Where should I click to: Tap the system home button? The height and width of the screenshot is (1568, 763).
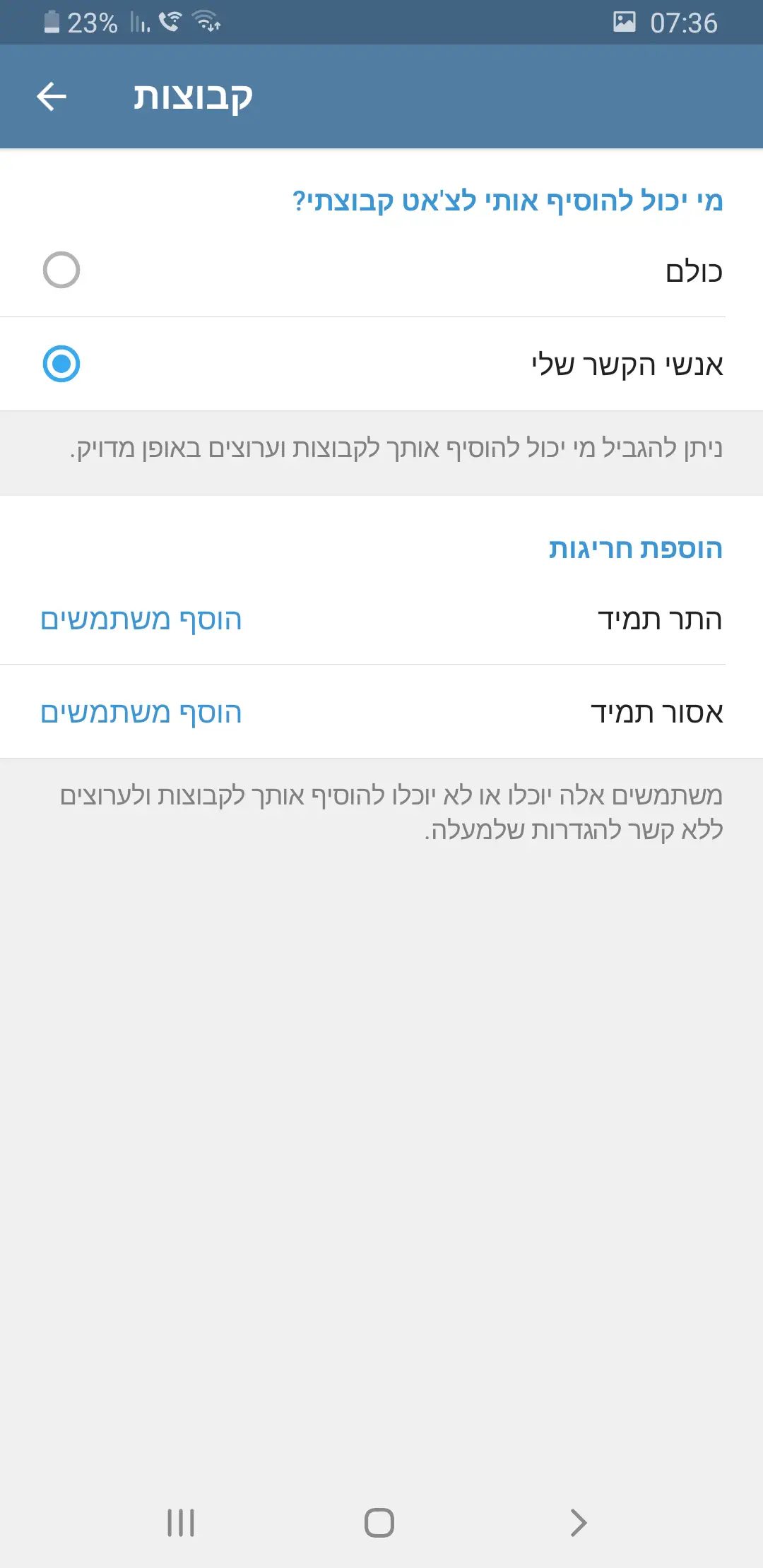(x=379, y=1522)
